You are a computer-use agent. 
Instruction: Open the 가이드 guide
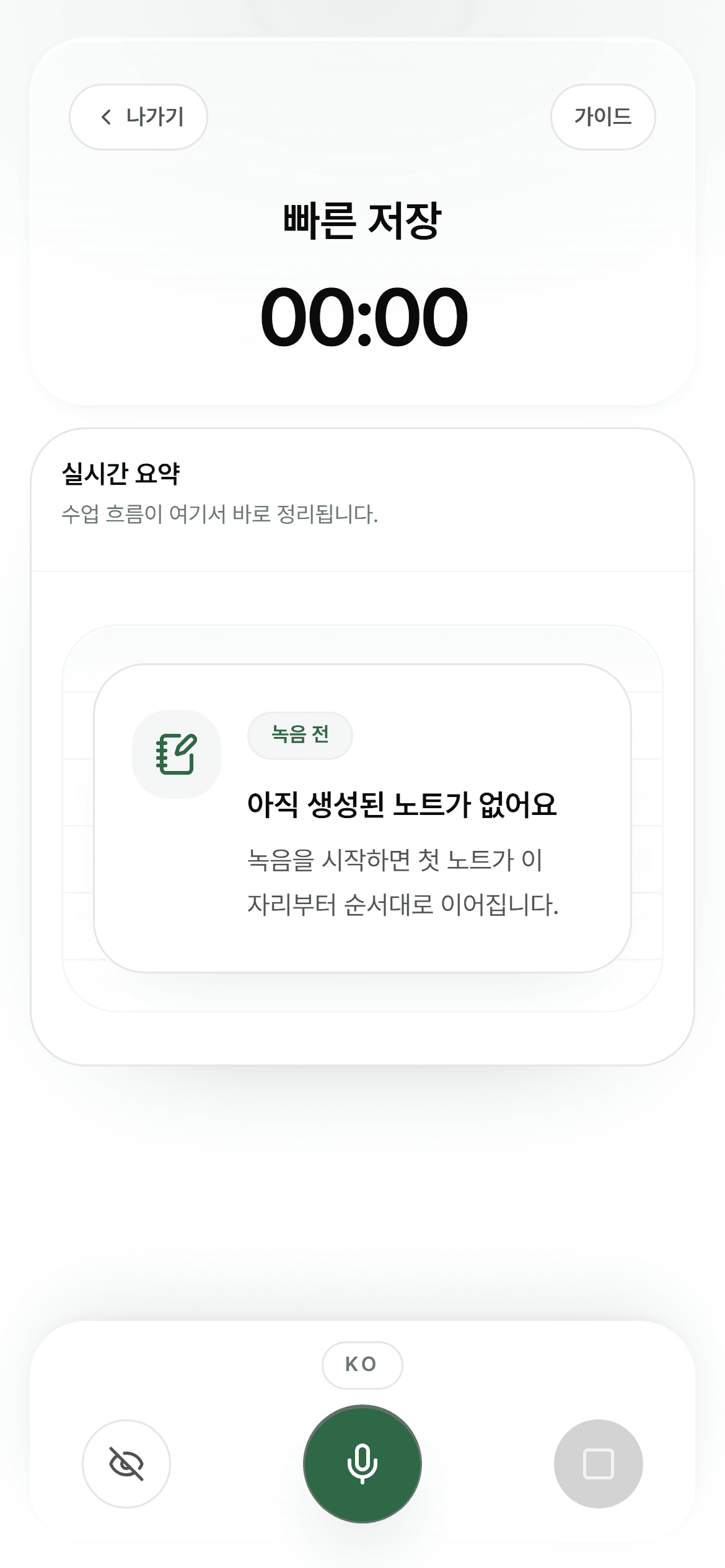602,117
